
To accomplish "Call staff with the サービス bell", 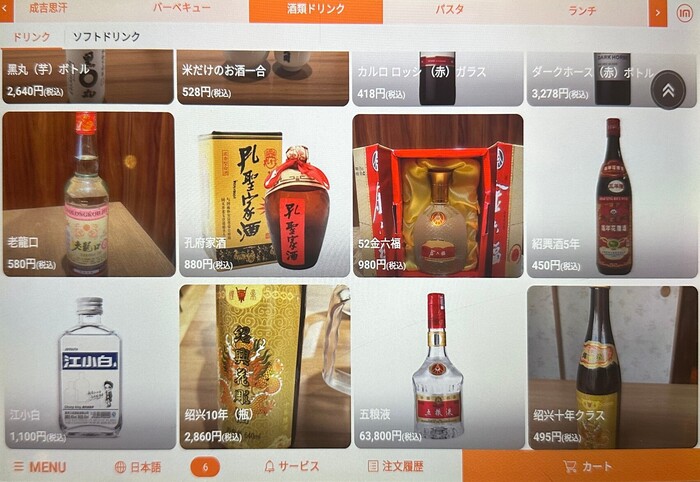I will [291, 467].
